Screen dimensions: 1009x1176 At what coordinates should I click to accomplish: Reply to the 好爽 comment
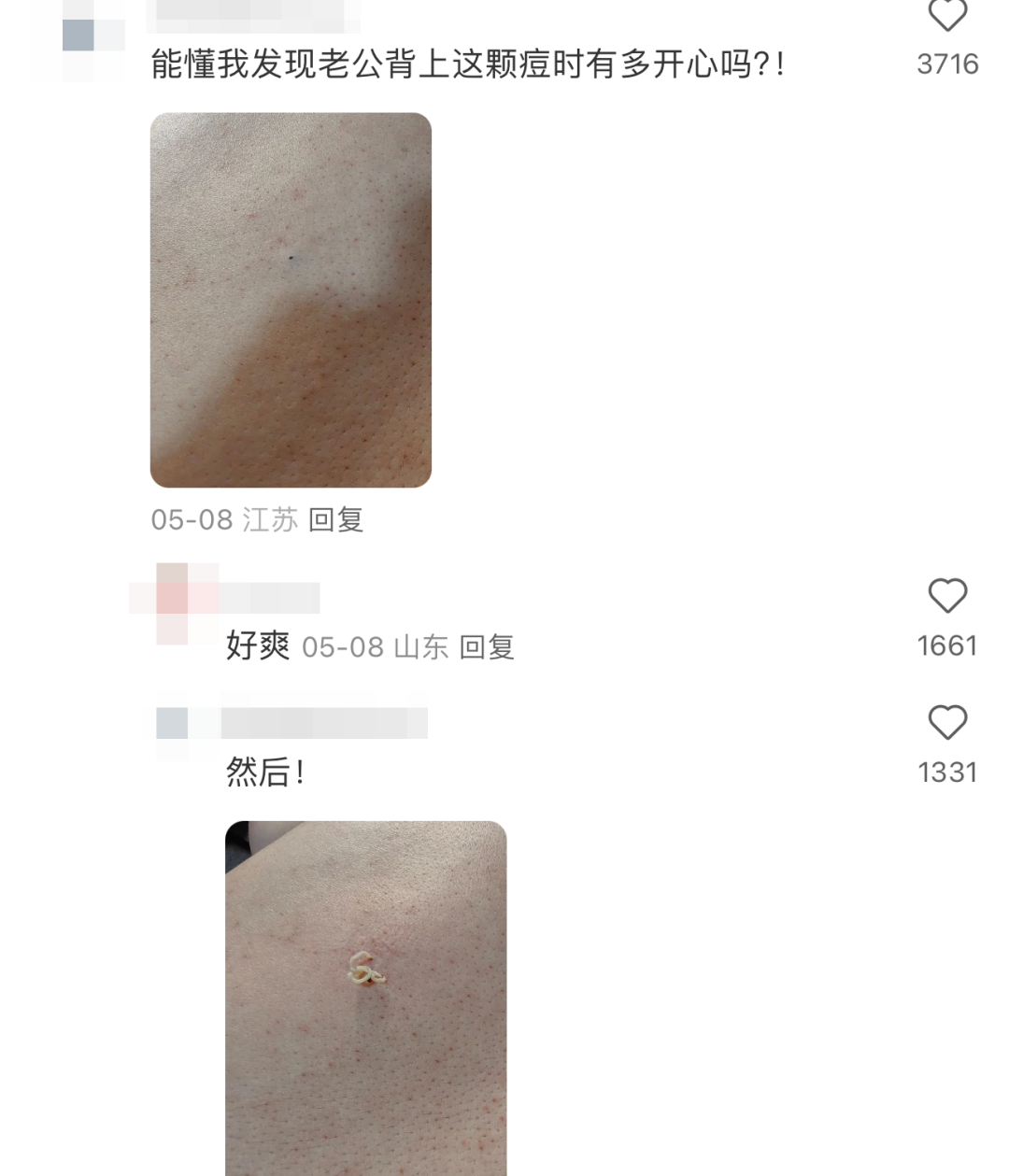pos(487,646)
